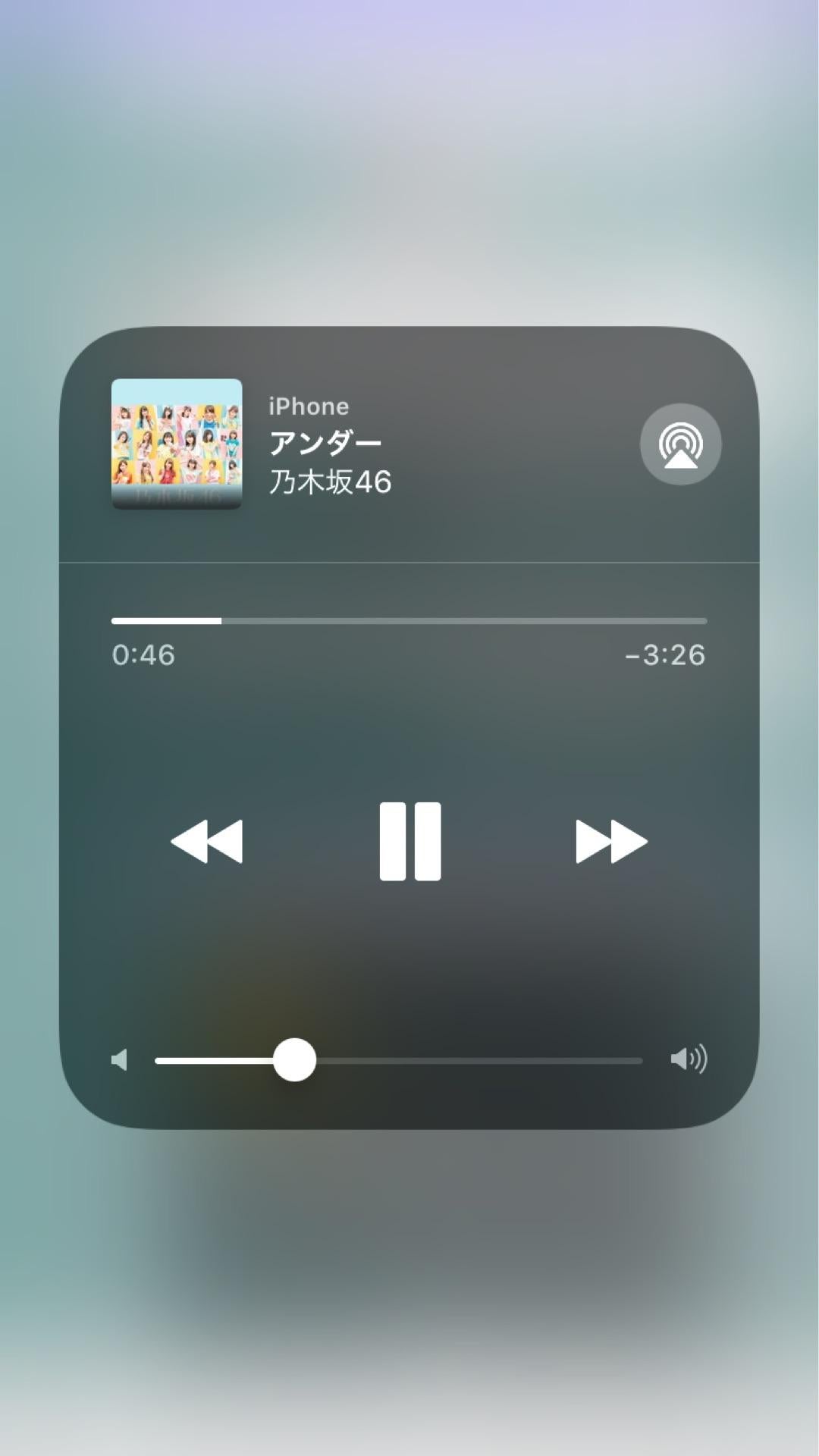Tap the volume slider knob
Viewport: 819px width, 1456px height.
[x=294, y=1059]
